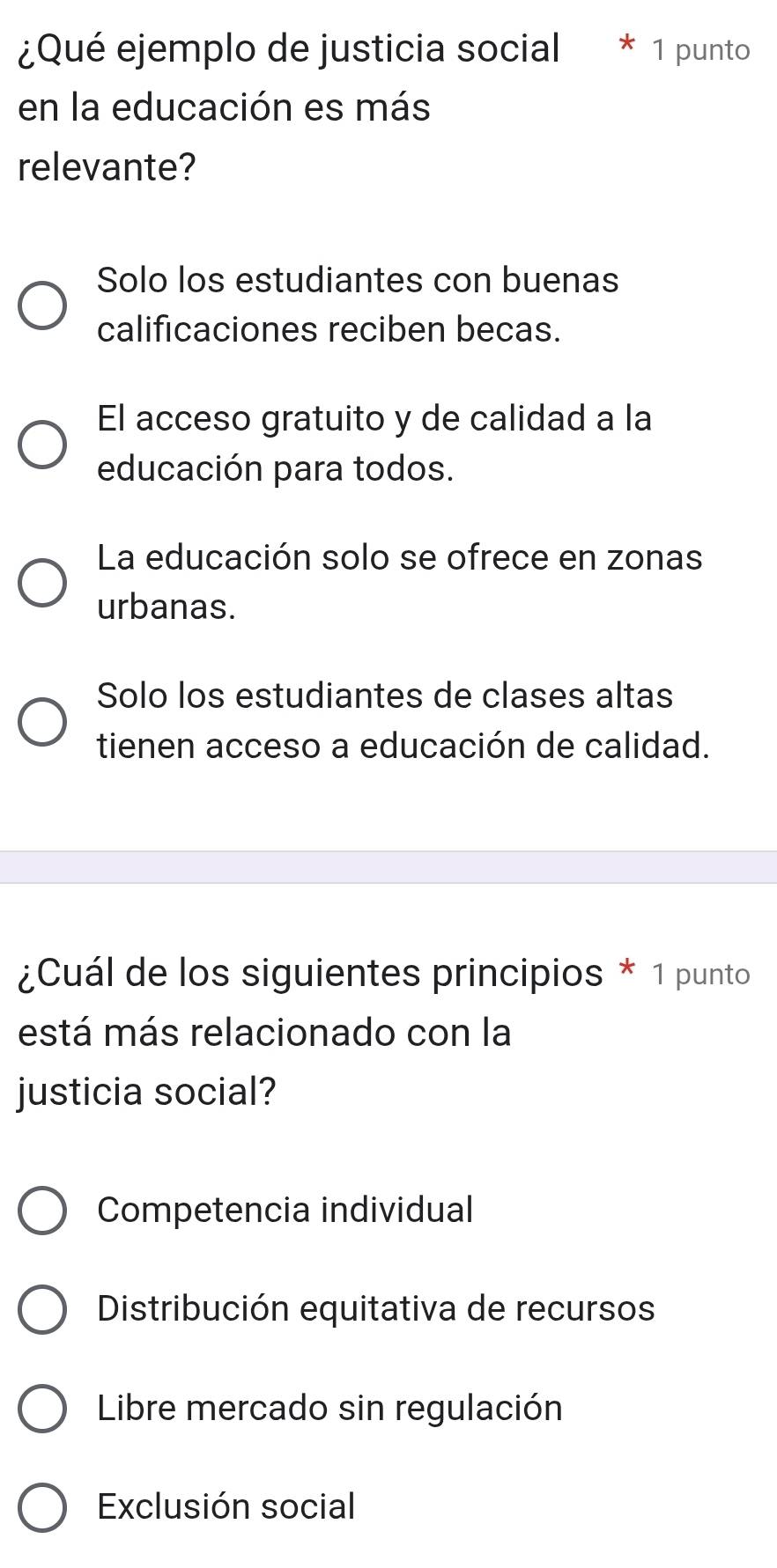Mark 'La educación solo se ofrece en zonas urbanas'
Viewport: 777px width, 1568px height.
(x=41, y=582)
